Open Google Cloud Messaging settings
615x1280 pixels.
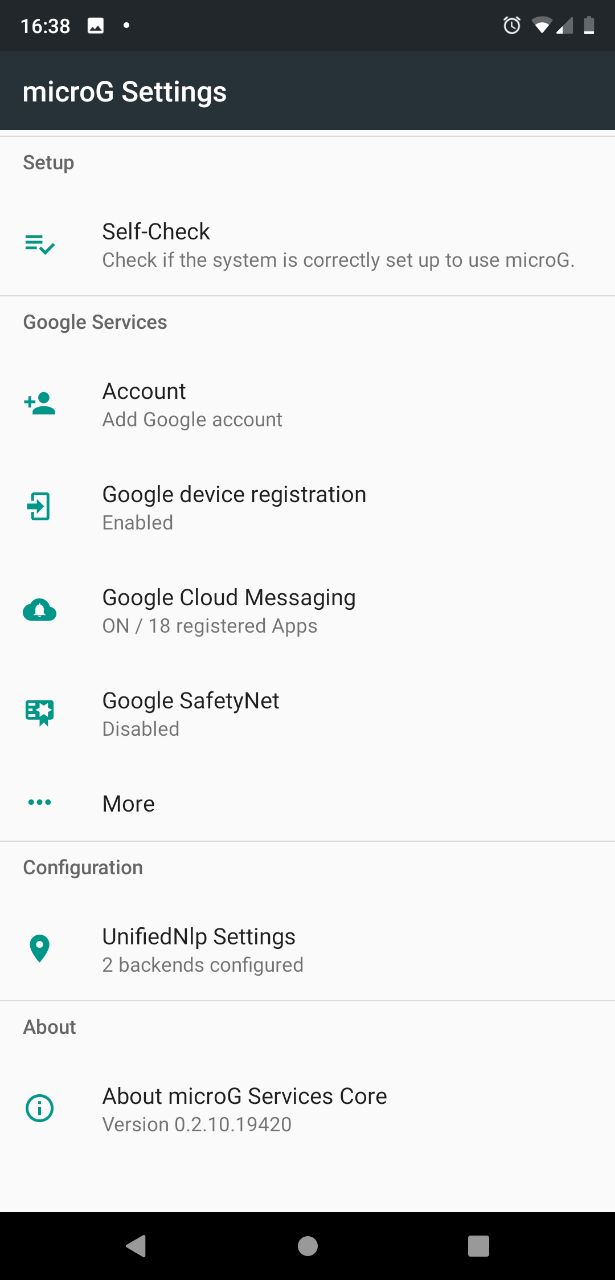coord(307,610)
